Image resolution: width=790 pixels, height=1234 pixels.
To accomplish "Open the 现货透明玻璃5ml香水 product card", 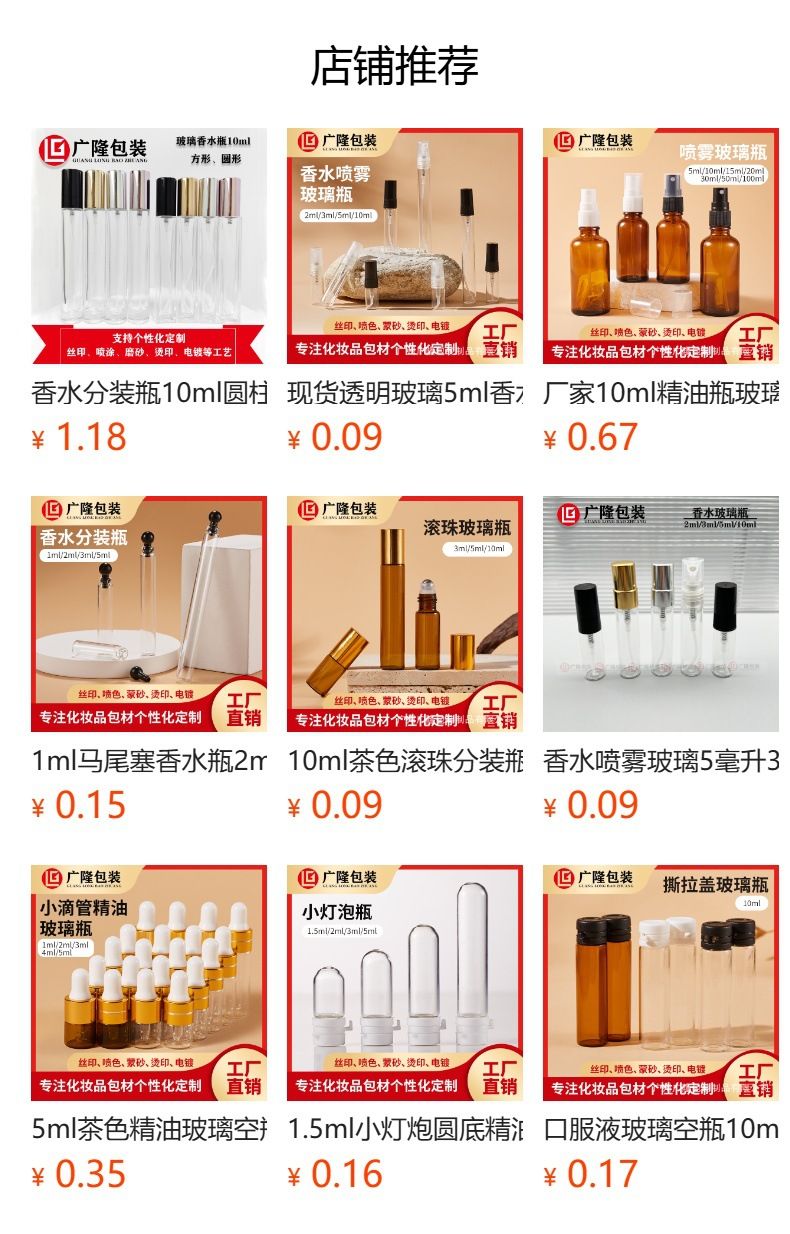I will [405, 292].
